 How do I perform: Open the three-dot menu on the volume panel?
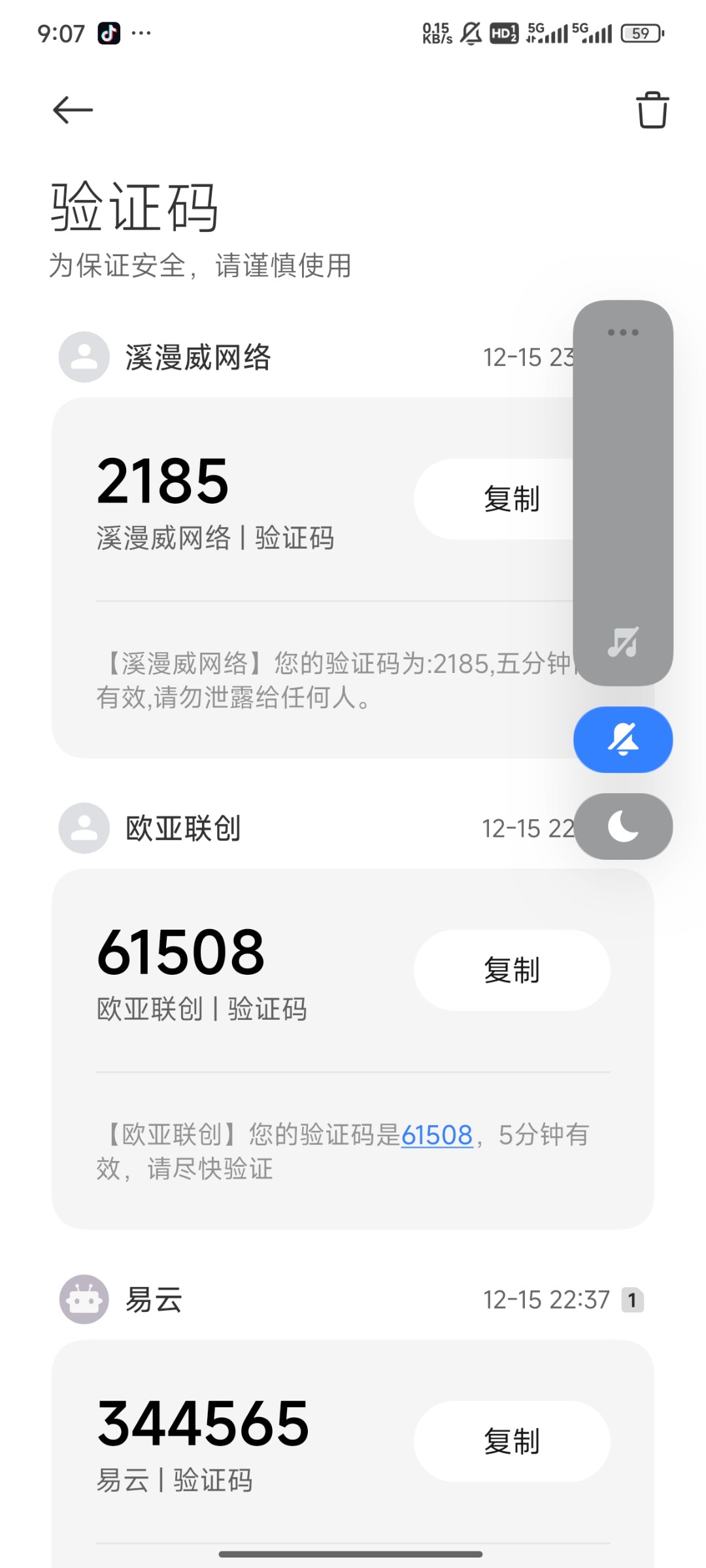623,333
